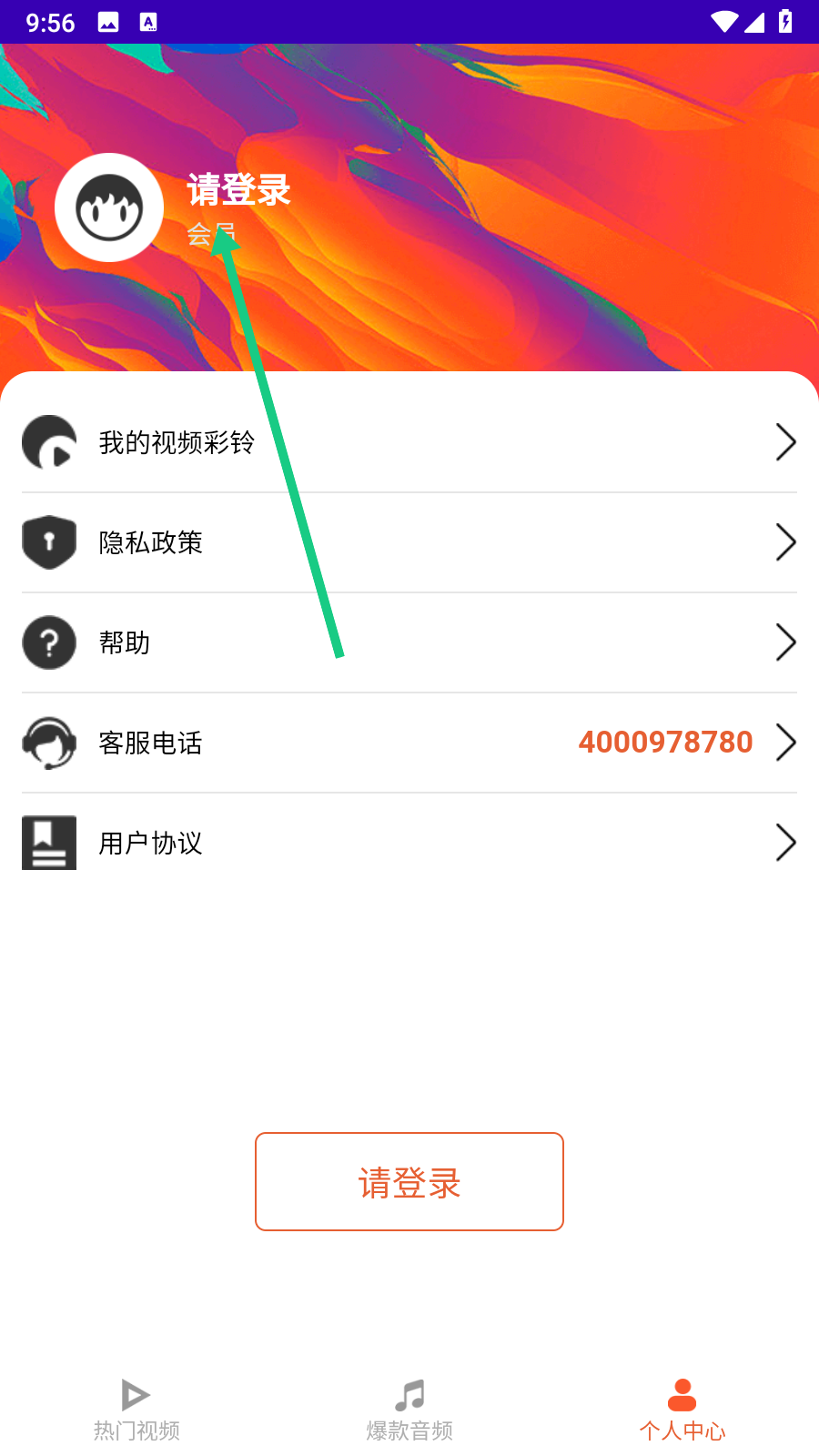
Task: Tap the 请登录 header text
Action: point(238,189)
